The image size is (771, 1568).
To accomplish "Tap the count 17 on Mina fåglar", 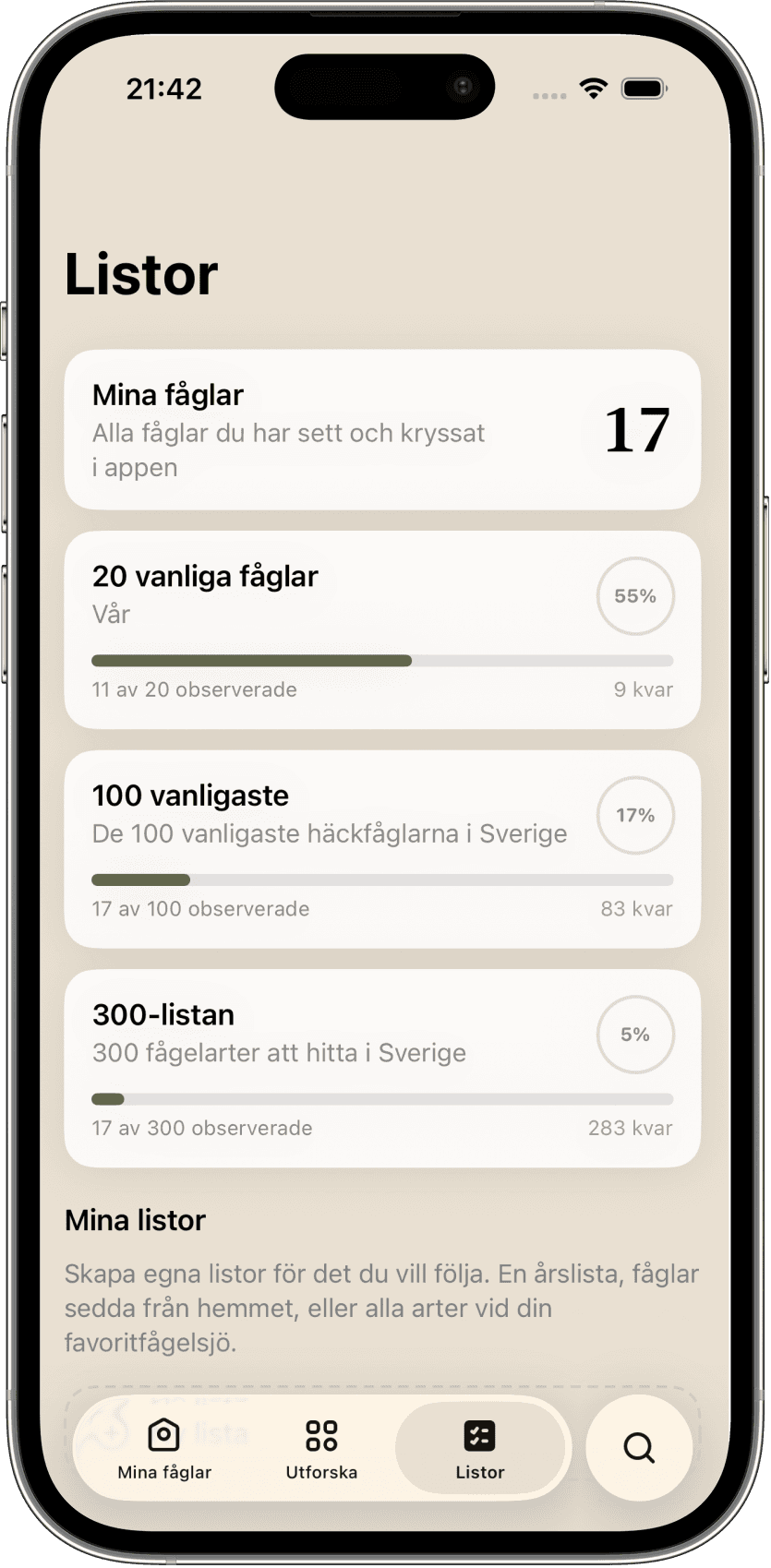I will pos(637,430).
